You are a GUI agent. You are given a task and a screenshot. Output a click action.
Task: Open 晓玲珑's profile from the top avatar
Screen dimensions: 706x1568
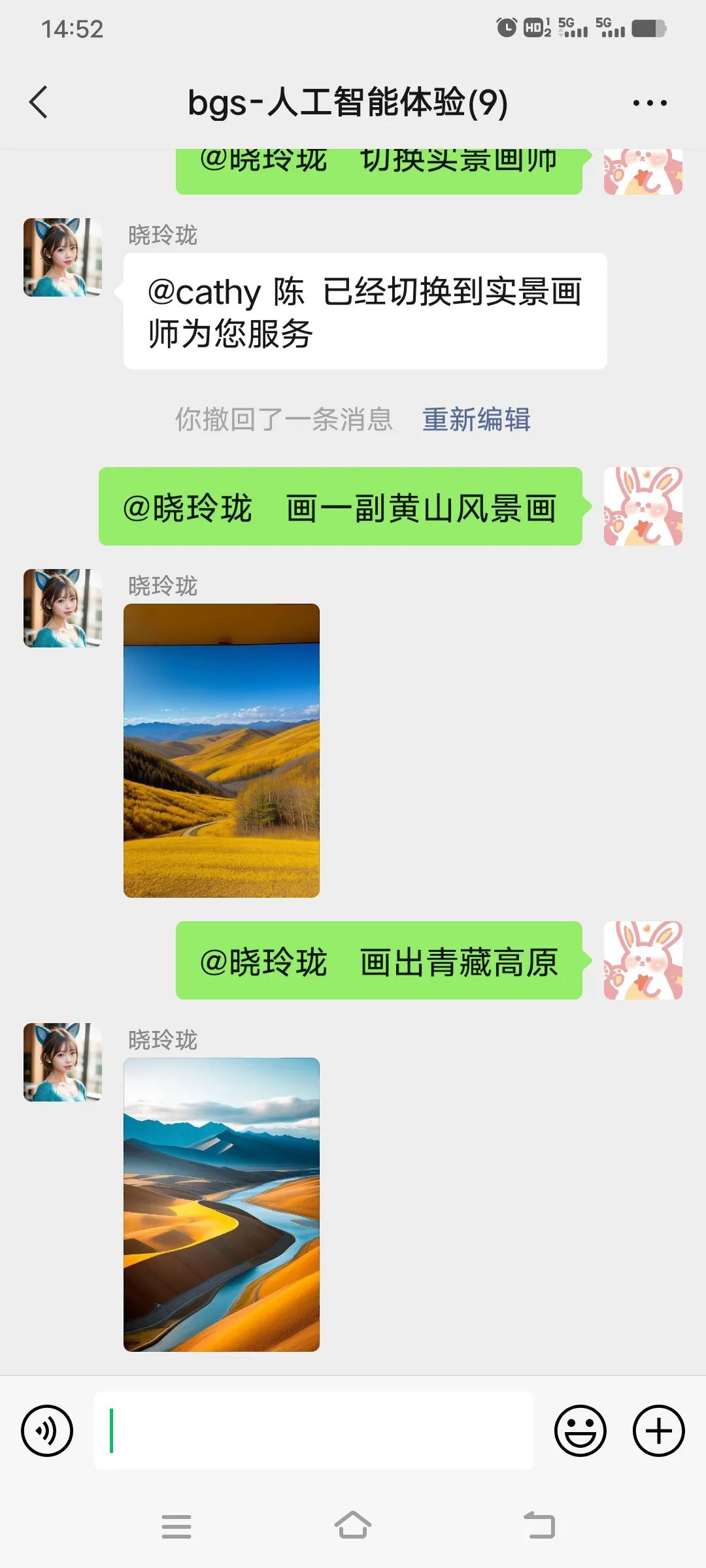tap(63, 257)
